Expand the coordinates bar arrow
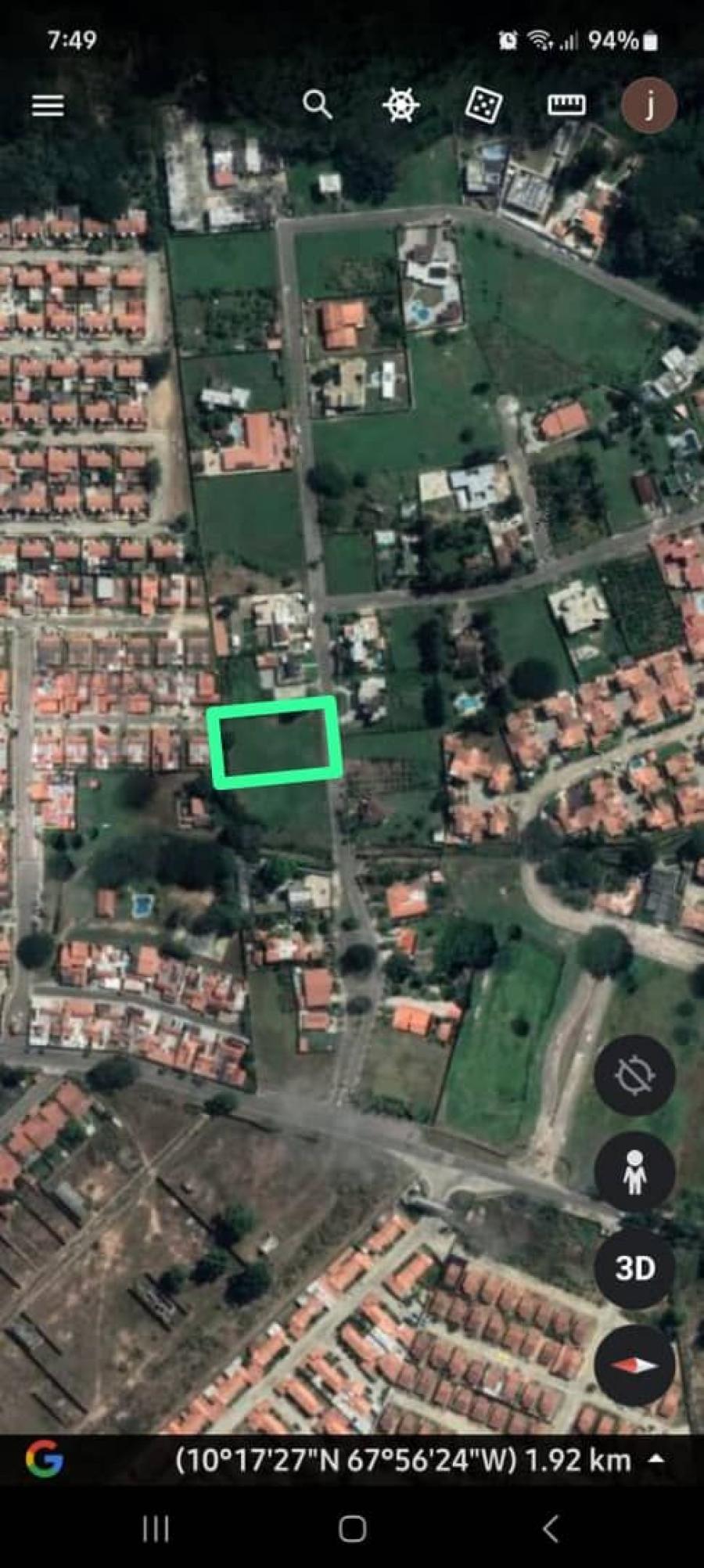 pyautogui.click(x=657, y=1458)
